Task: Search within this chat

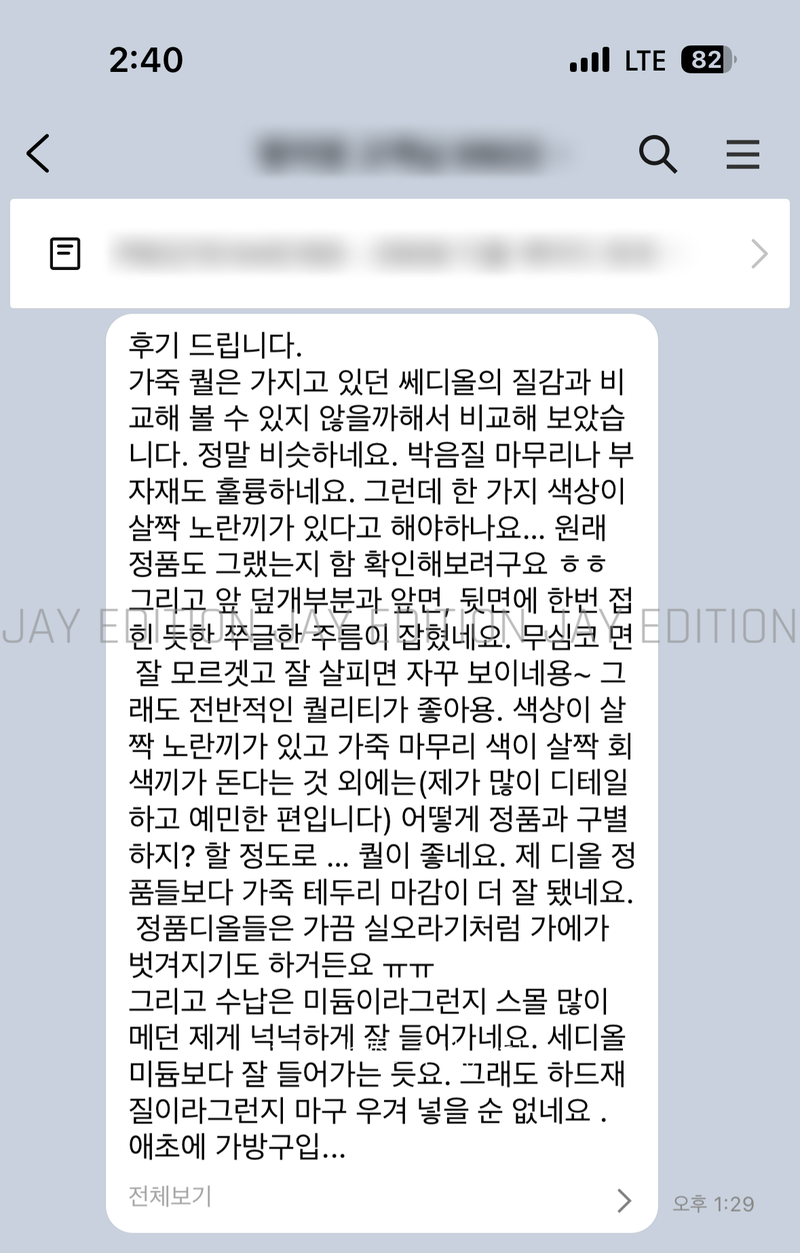Action: [657, 154]
